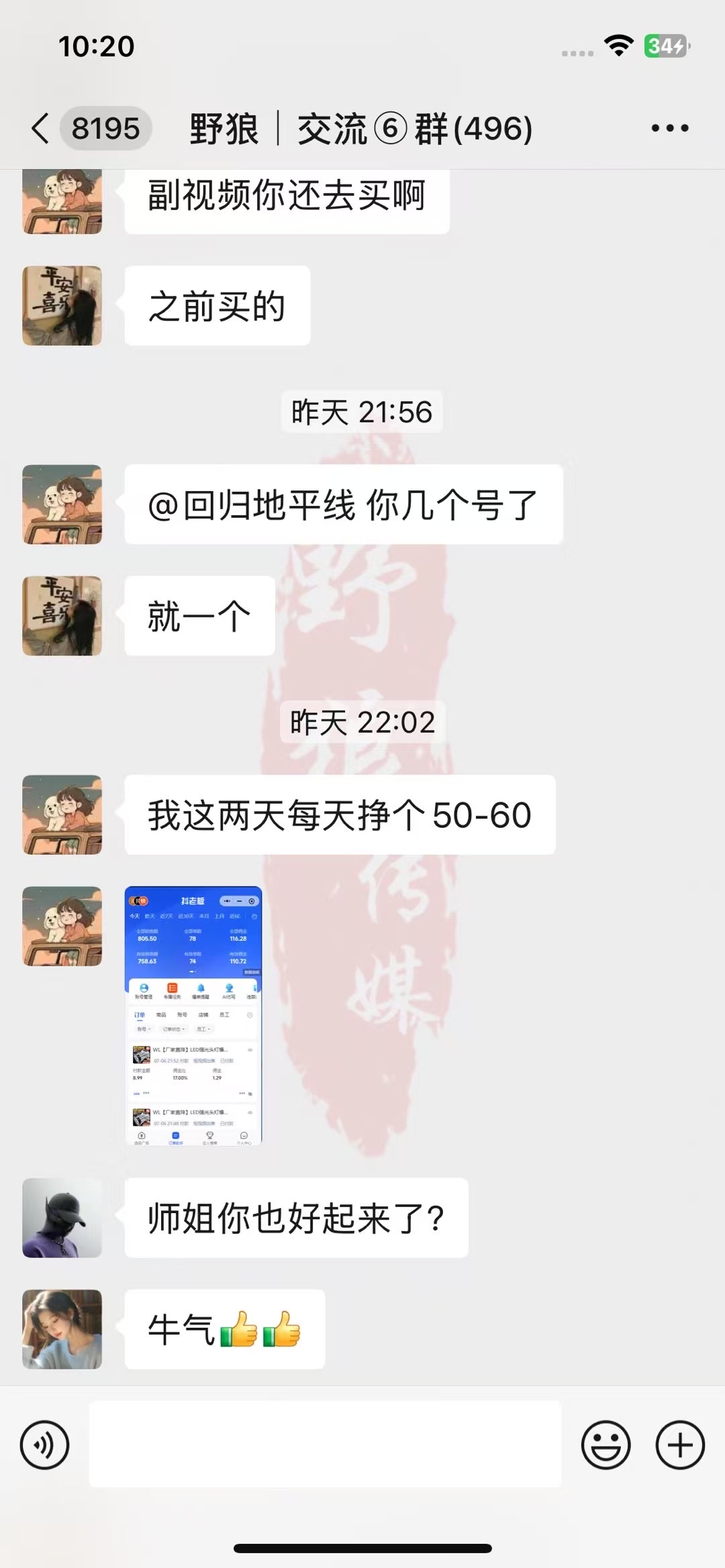The height and width of the screenshot is (1568, 725).
Task: Open avatar of sender of 牛气 message
Action: [x=62, y=1329]
